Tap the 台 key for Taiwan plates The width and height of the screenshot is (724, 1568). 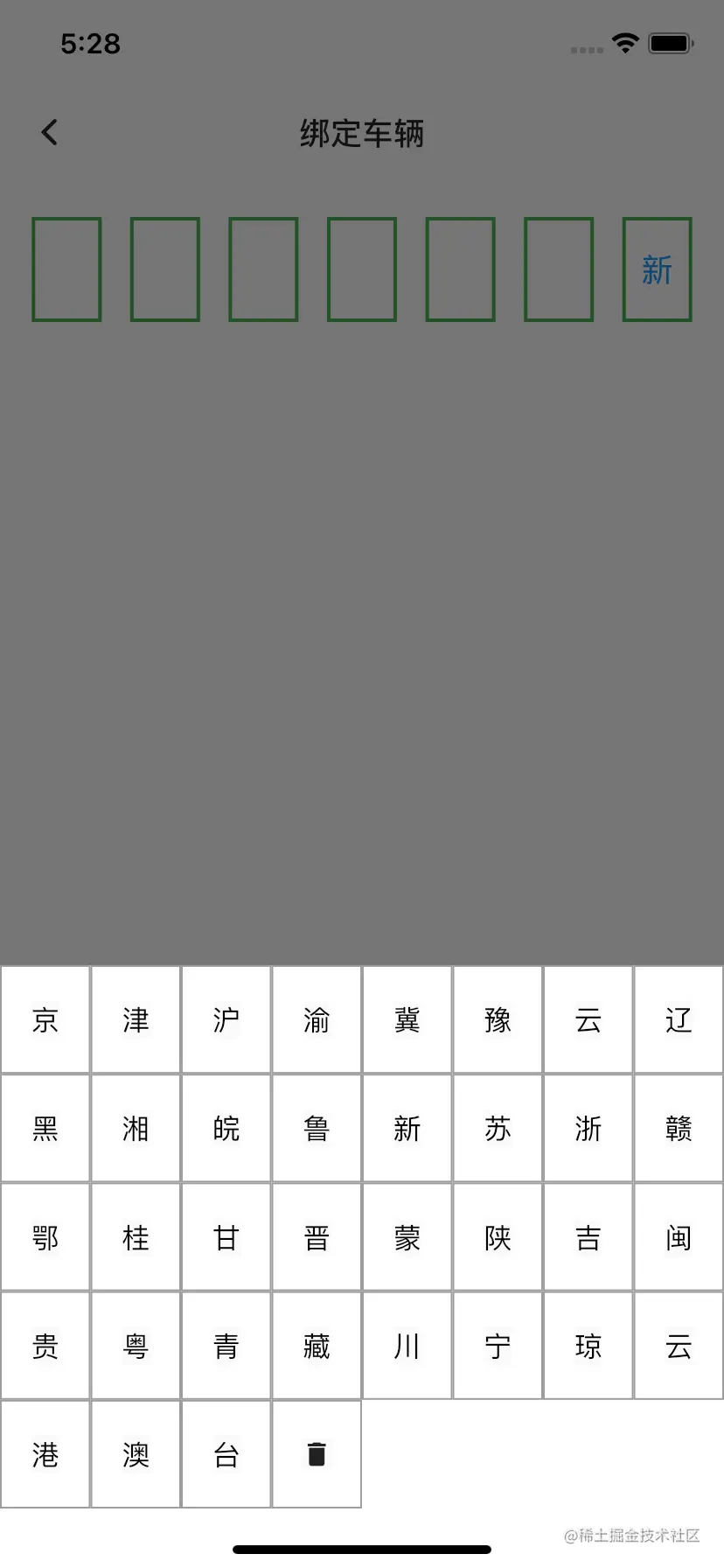(x=226, y=1454)
